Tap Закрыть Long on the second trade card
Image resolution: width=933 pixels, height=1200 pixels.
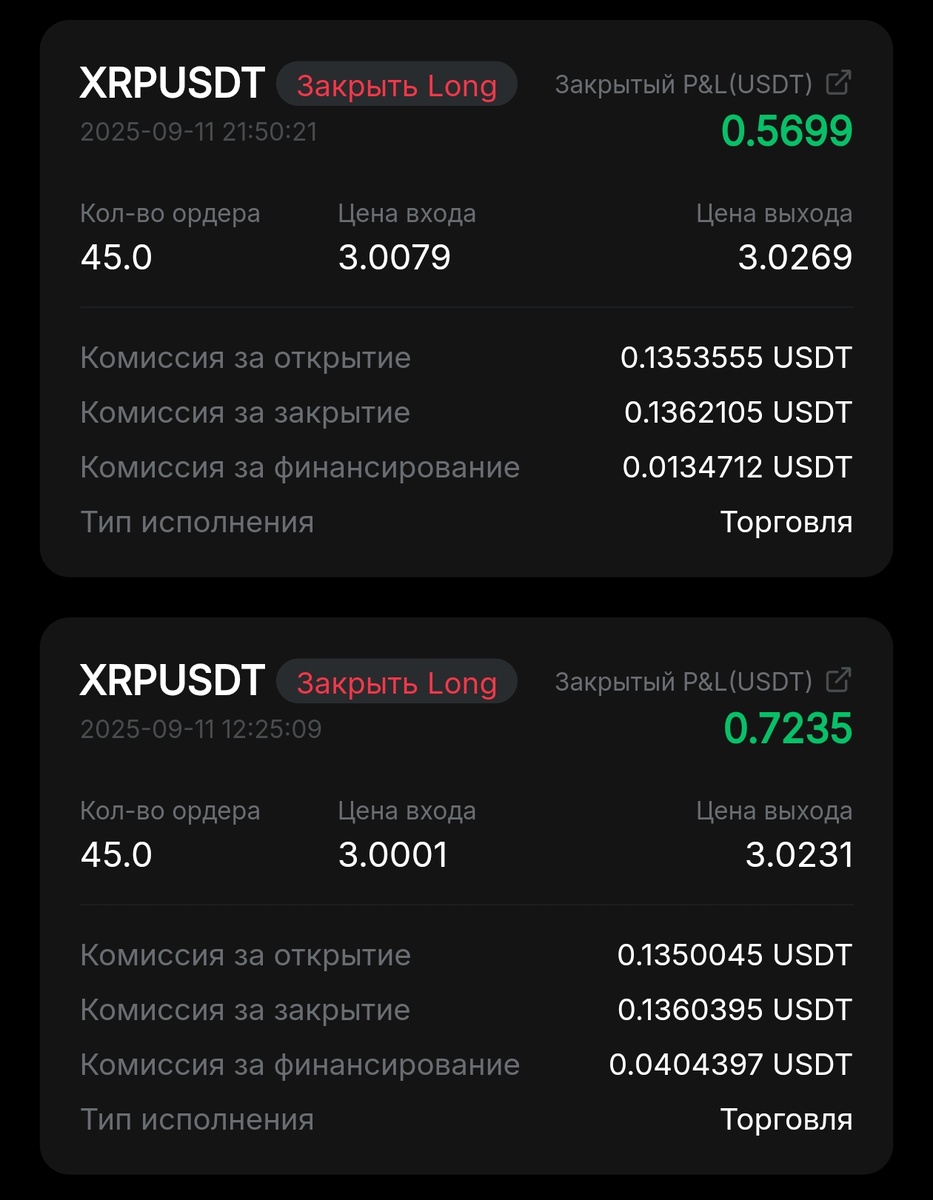(397, 682)
